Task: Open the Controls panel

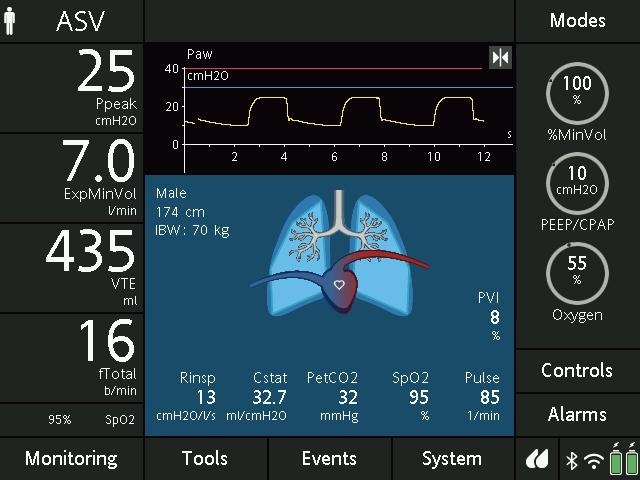Action: [x=577, y=370]
